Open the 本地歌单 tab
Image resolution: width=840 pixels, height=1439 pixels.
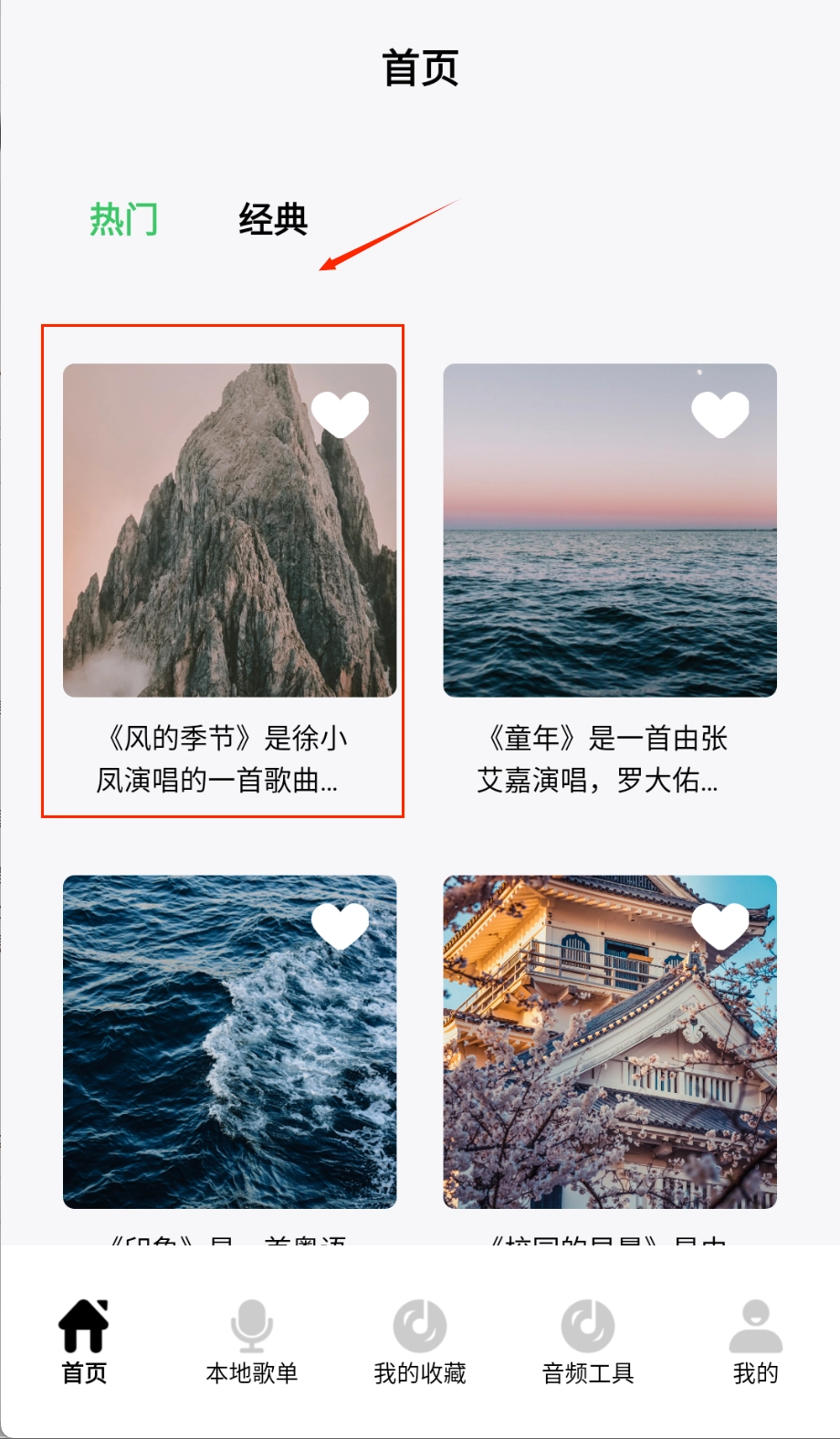[252, 1342]
